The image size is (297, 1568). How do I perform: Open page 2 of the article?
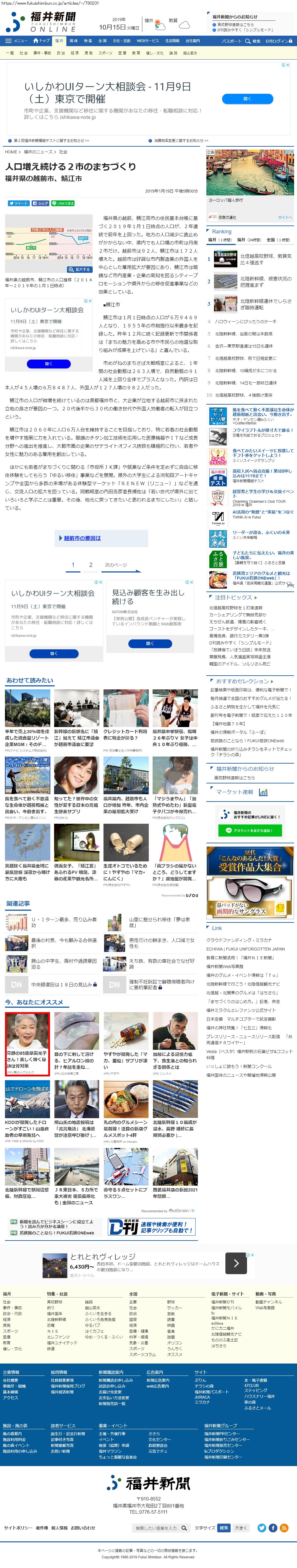(x=91, y=565)
